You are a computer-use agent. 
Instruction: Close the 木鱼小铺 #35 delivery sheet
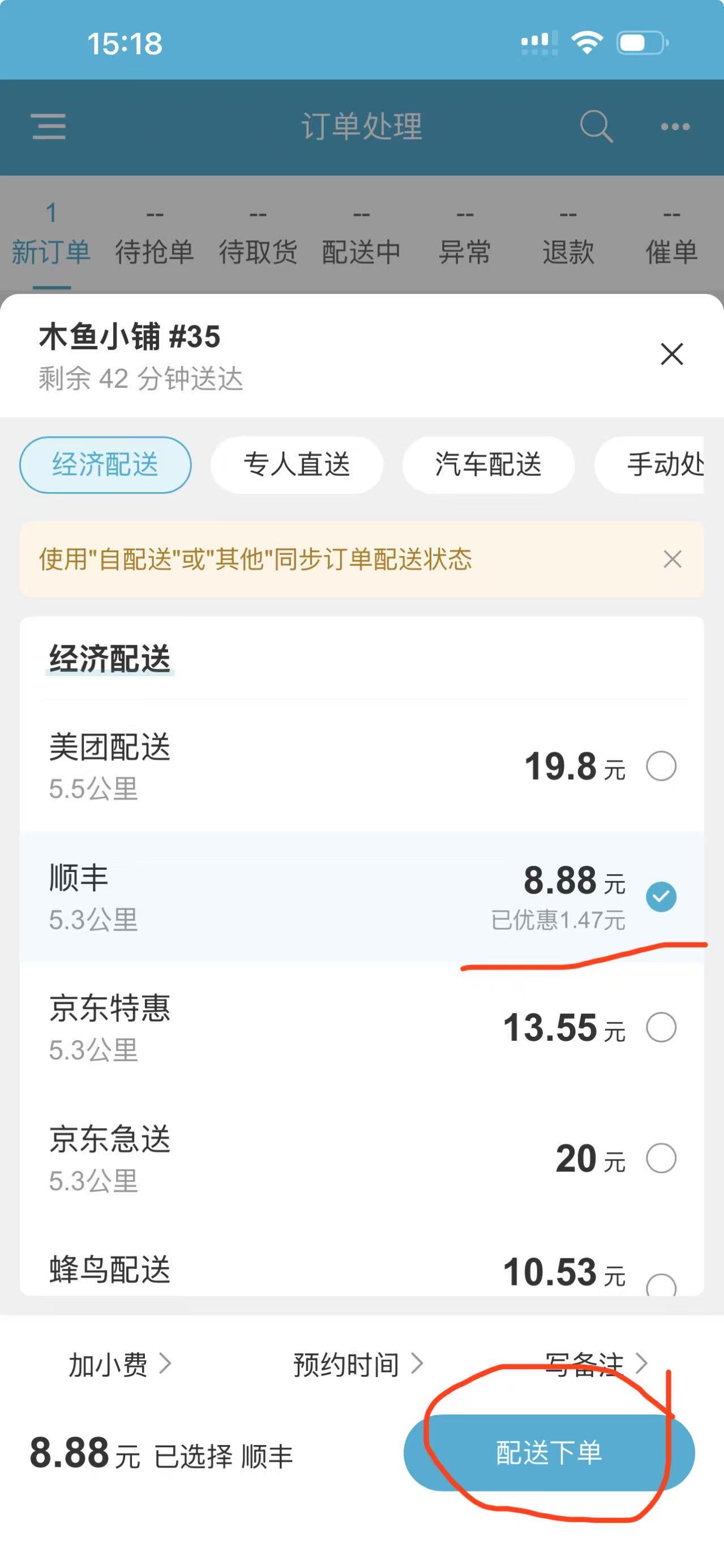coord(672,354)
